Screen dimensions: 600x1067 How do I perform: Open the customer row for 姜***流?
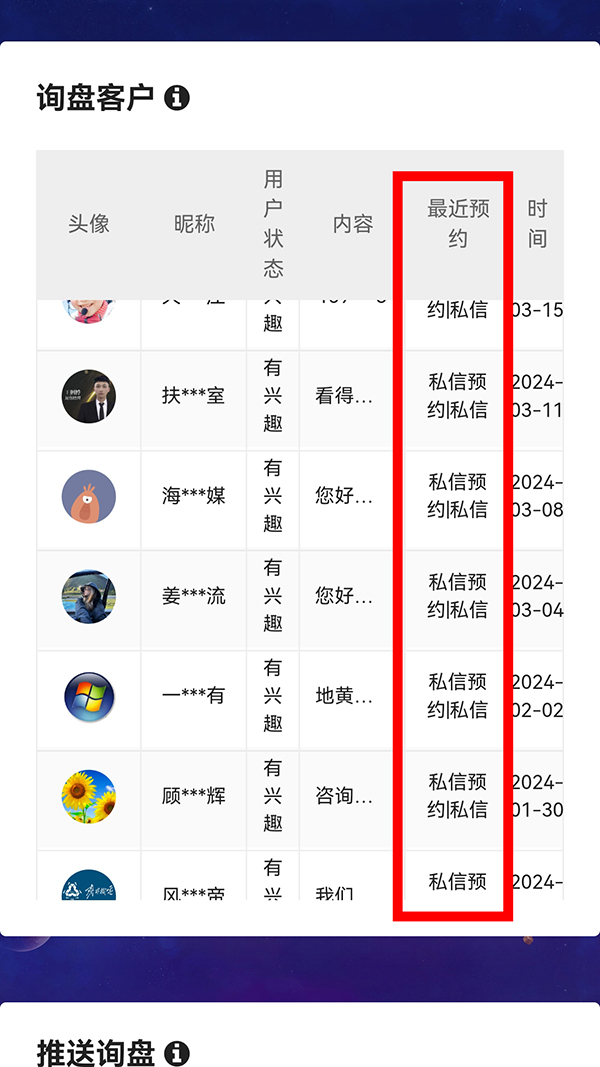193,596
